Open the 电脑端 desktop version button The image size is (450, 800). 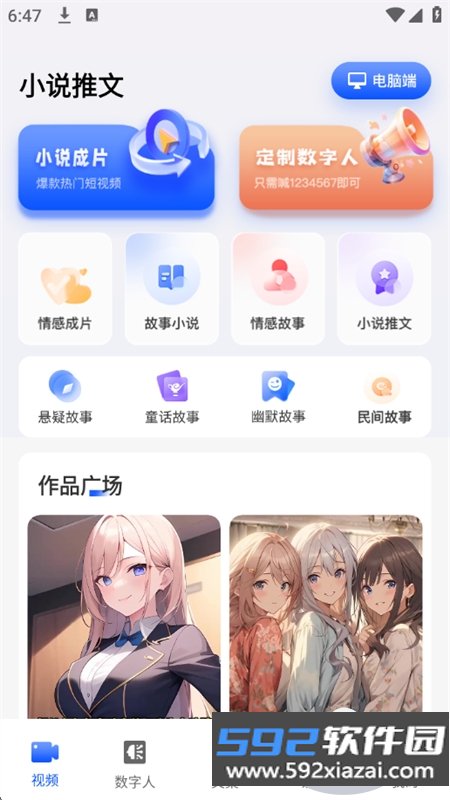[381, 80]
